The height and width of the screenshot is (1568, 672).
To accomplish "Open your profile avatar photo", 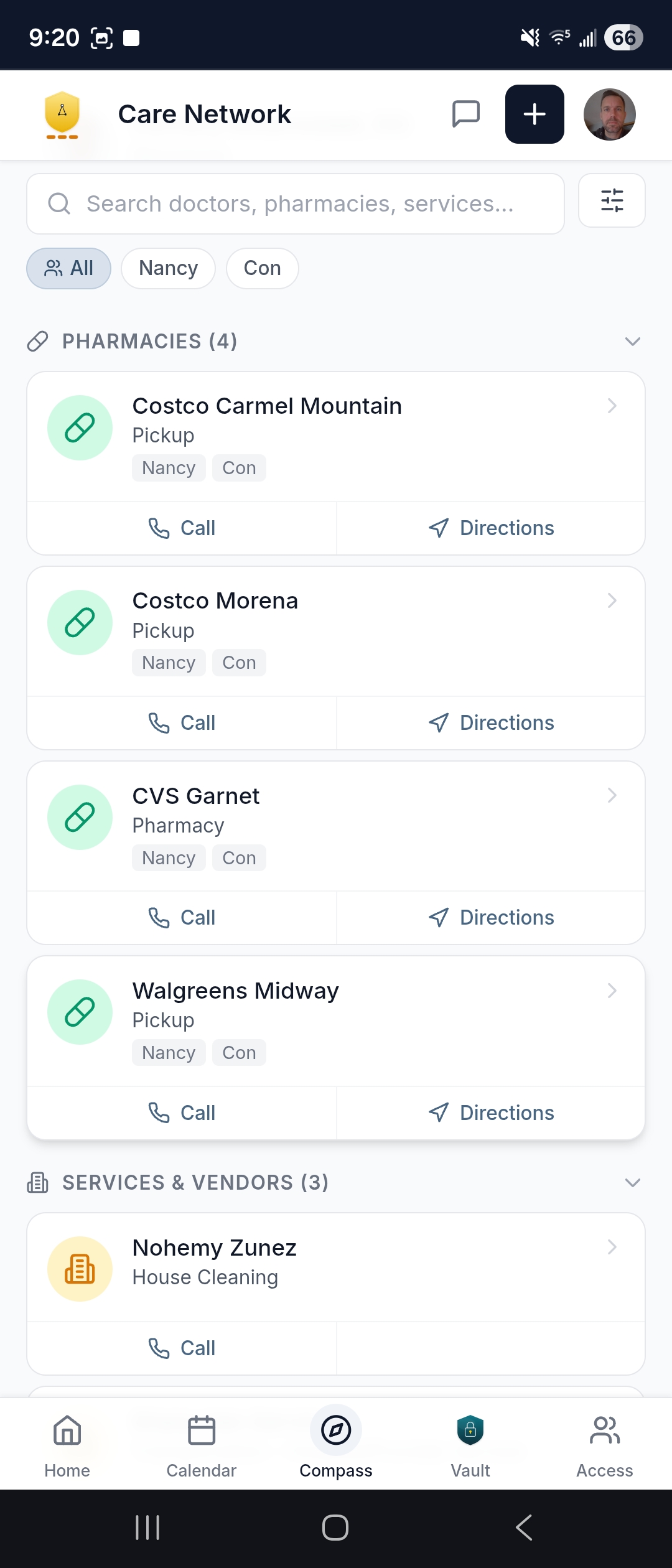I will click(x=609, y=114).
